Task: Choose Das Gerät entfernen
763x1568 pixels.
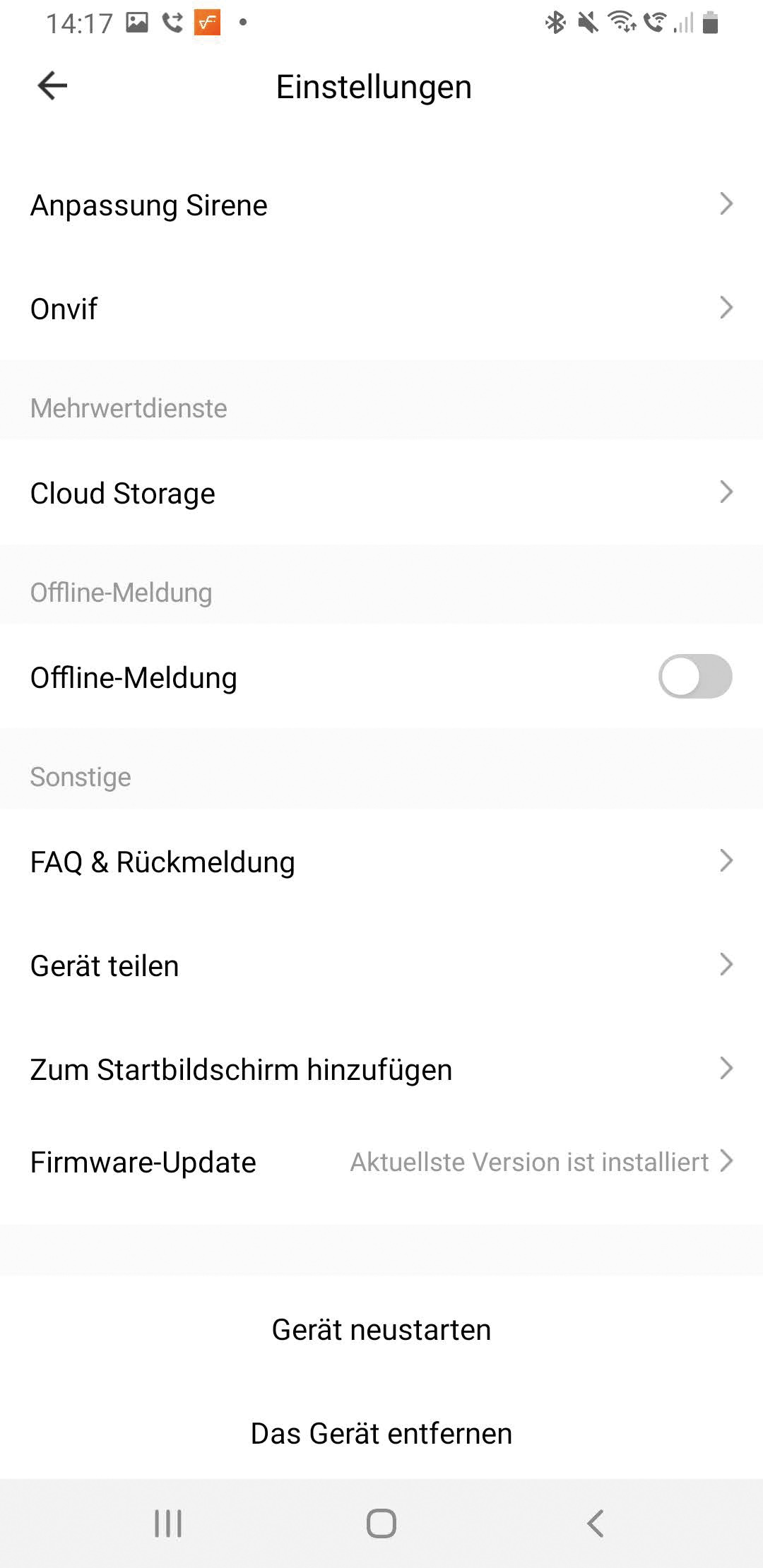Action: coord(381,1434)
